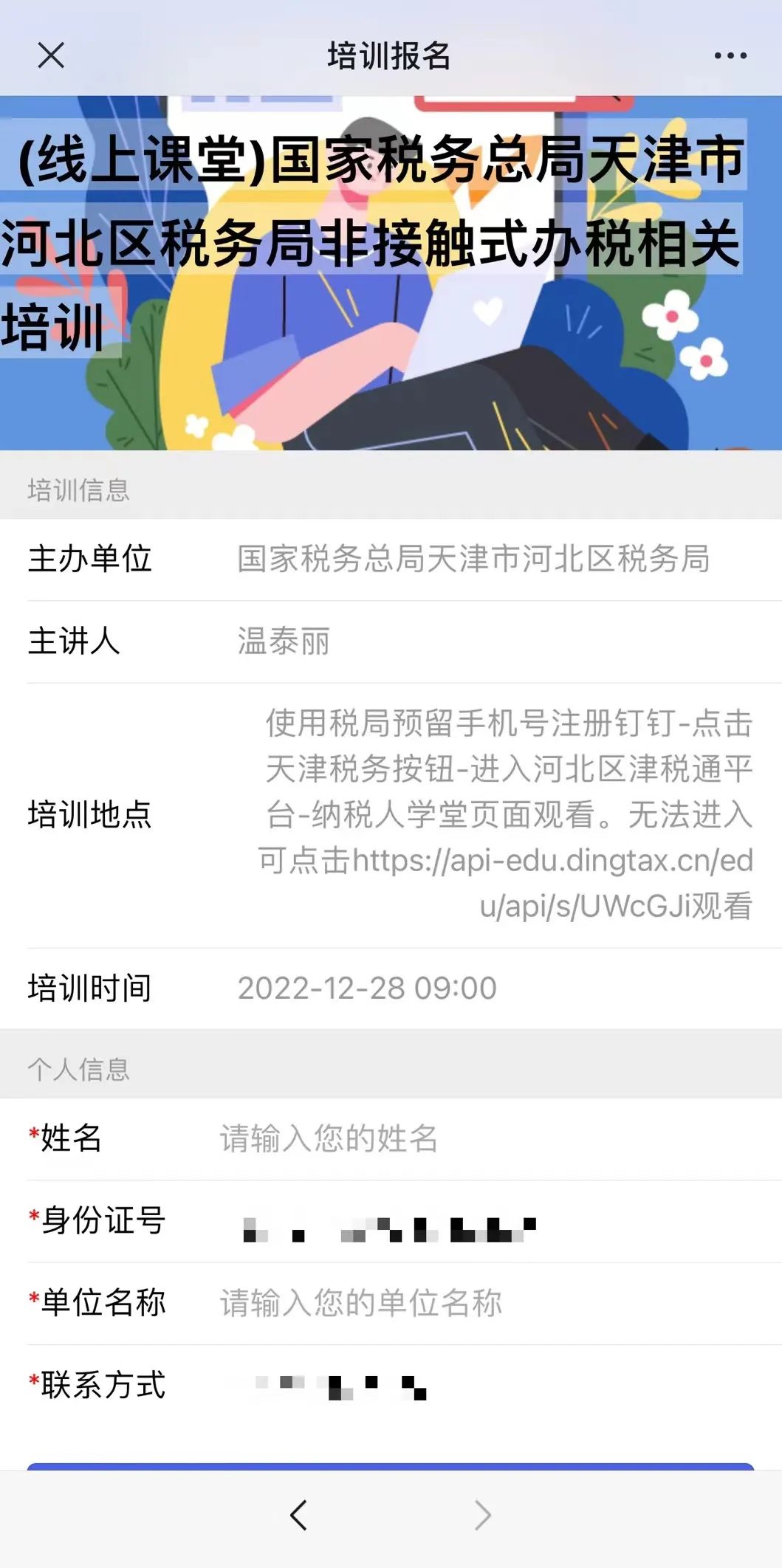Open the three-dot overflow menu
The image size is (782, 1568).
730,55
